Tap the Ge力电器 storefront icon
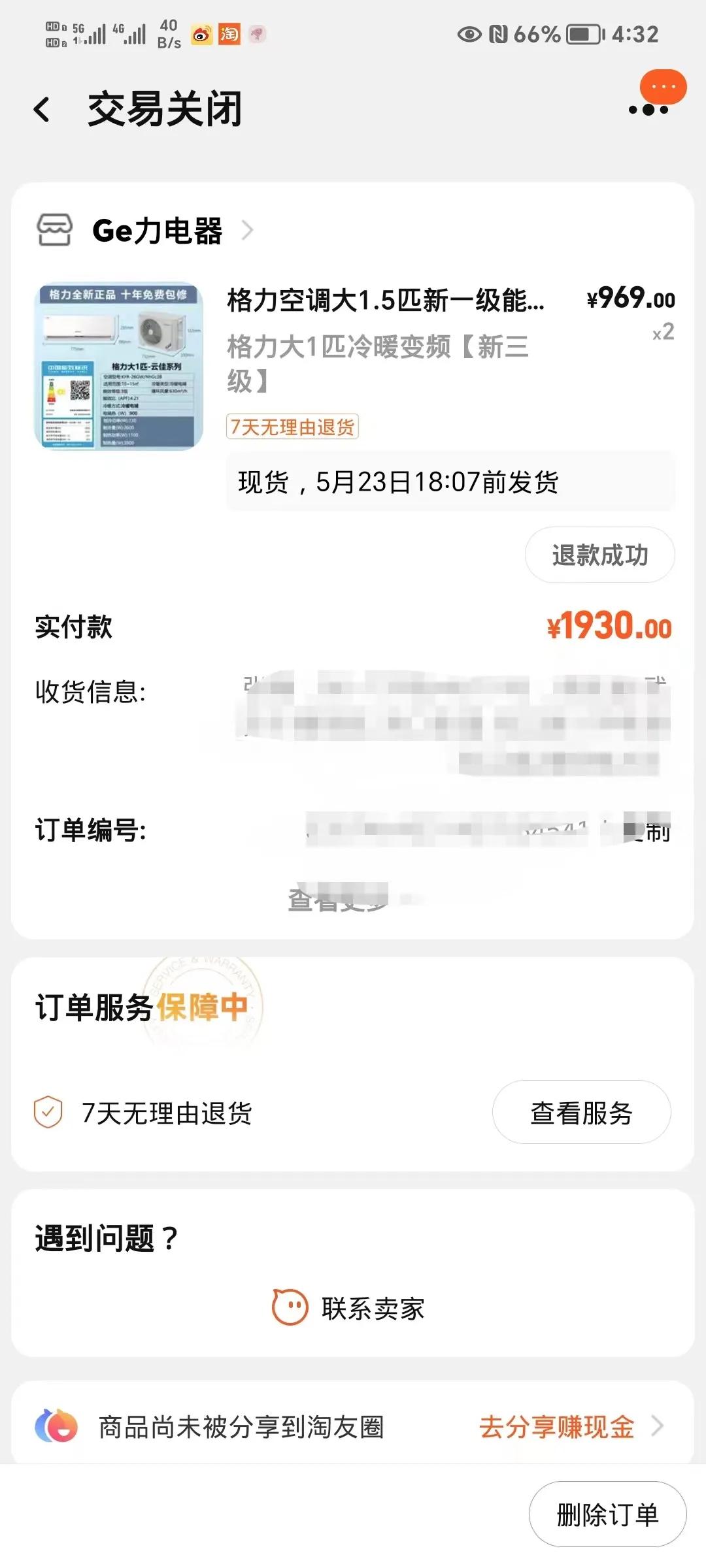Viewport: 706px width, 1568px height. (x=56, y=230)
